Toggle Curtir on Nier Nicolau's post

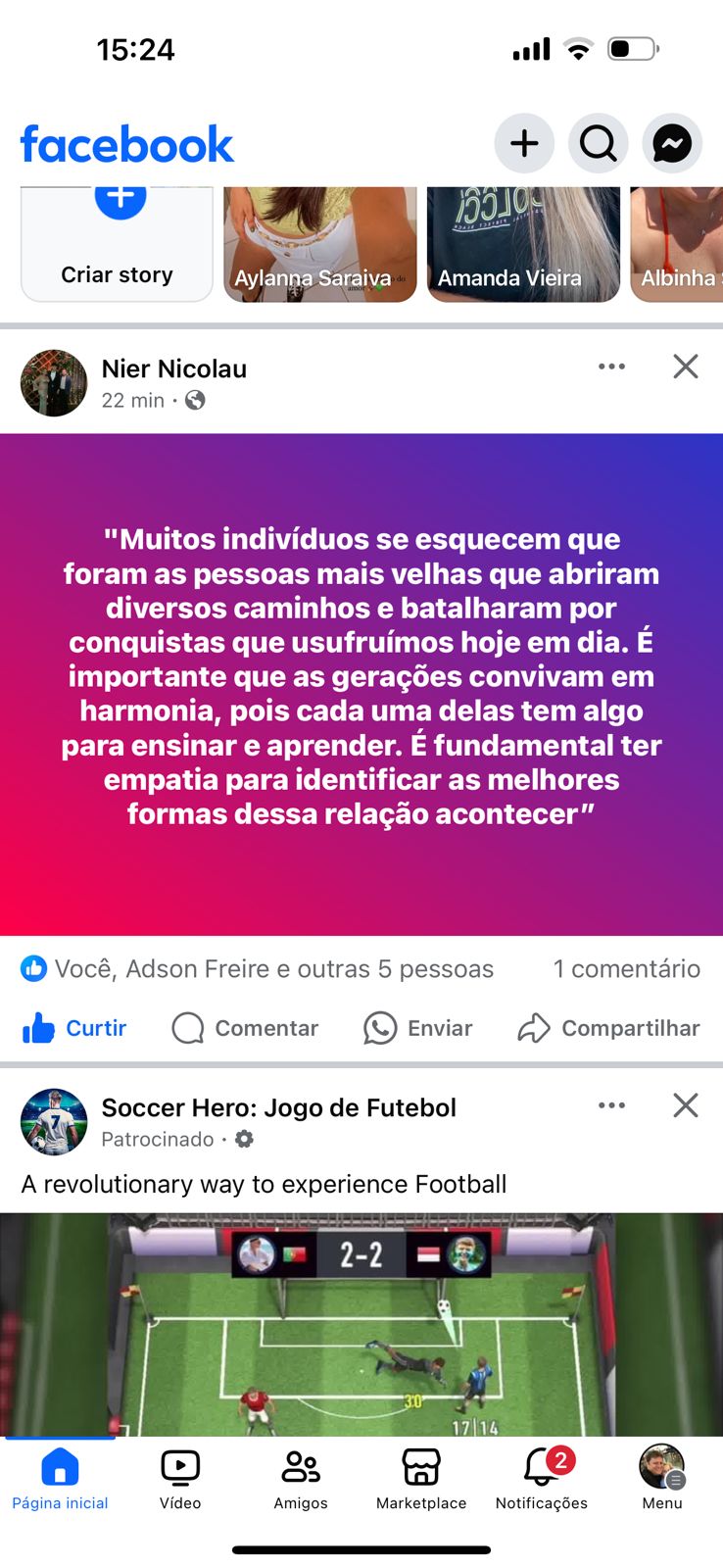point(74,1028)
